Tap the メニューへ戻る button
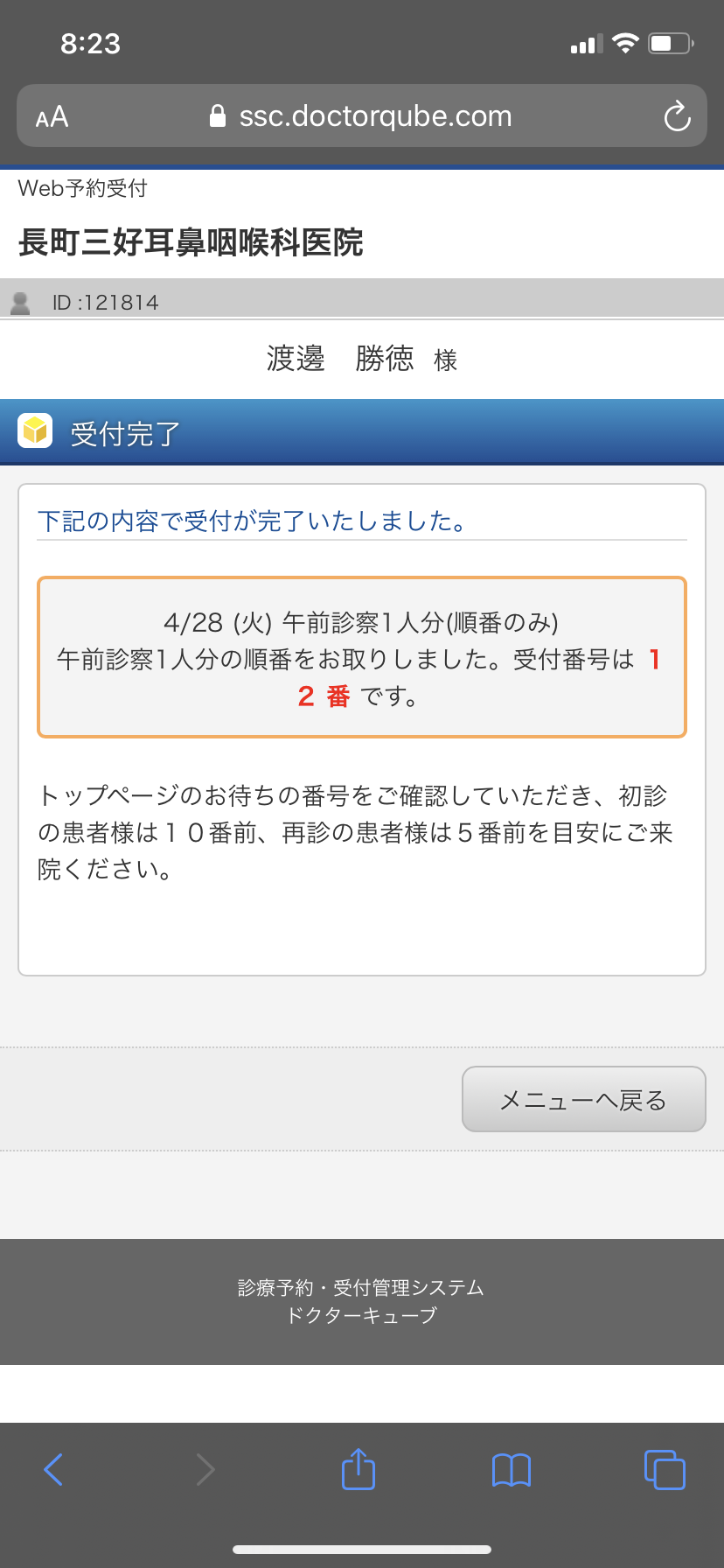The height and width of the screenshot is (1568, 724). (583, 1099)
